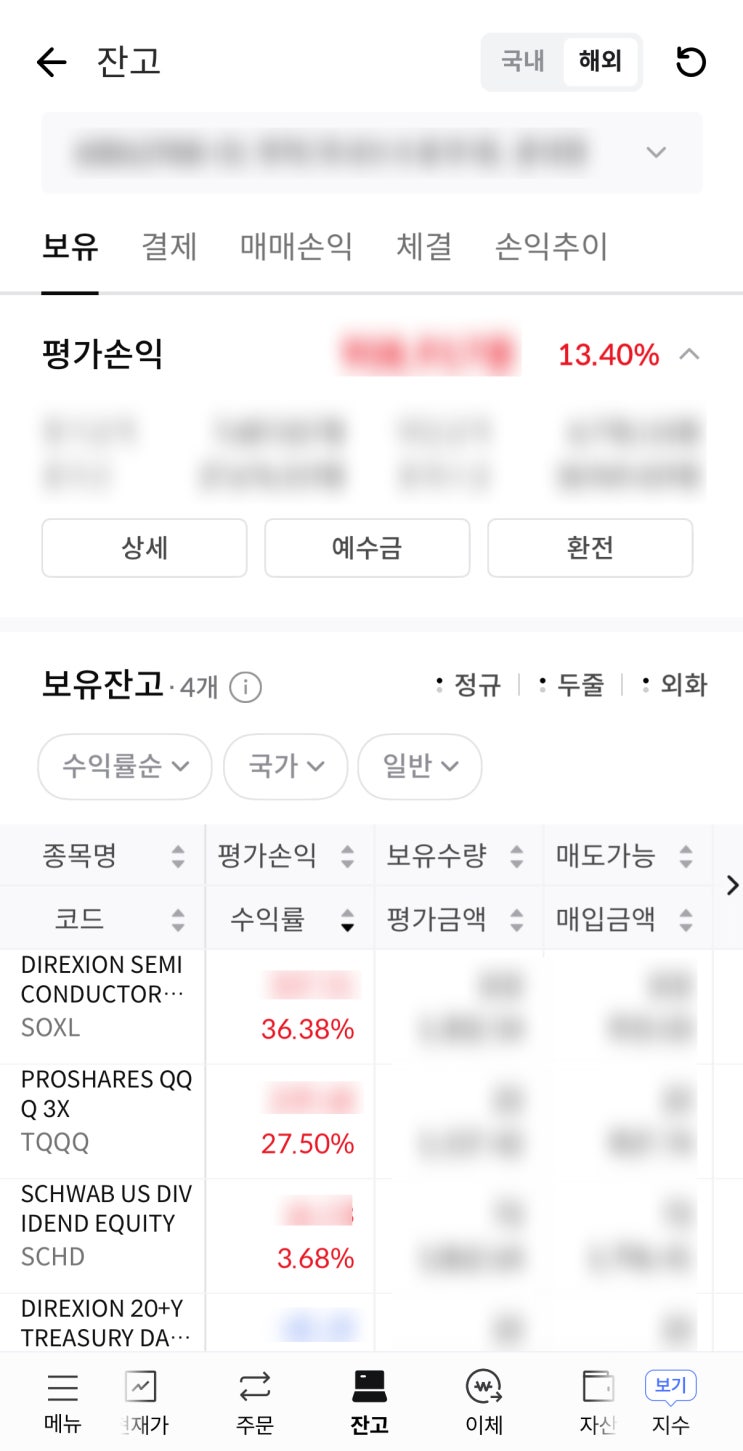Expand the account selector dropdown
Screen dimensions: 743x1451
656,152
